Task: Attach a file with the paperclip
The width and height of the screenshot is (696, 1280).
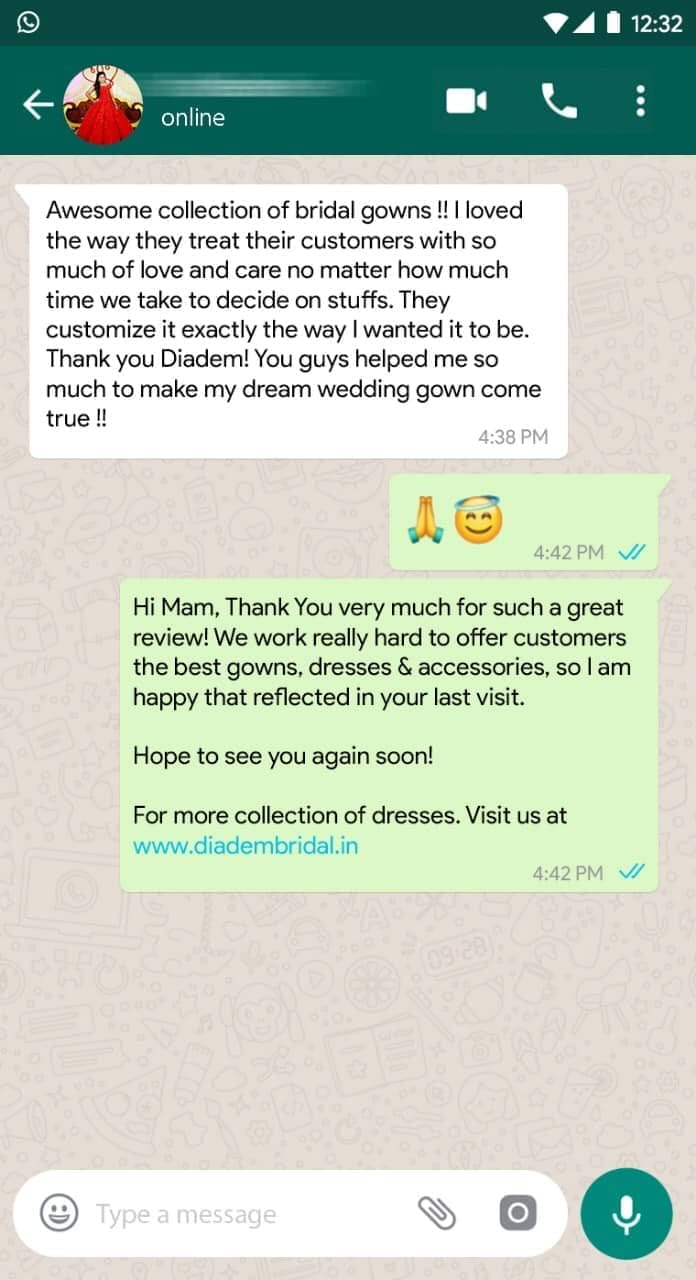Action: [436, 1214]
